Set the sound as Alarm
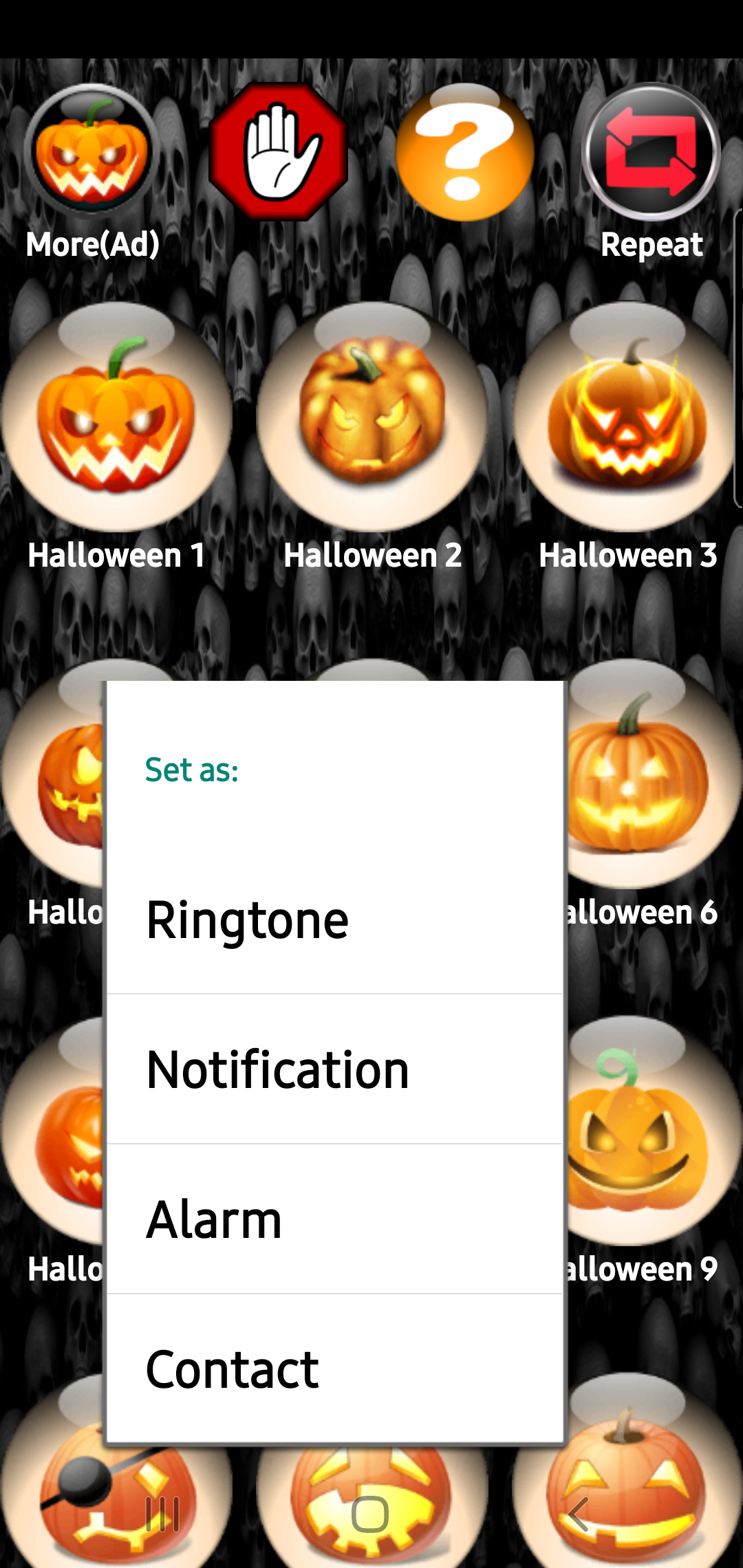 (x=334, y=1219)
